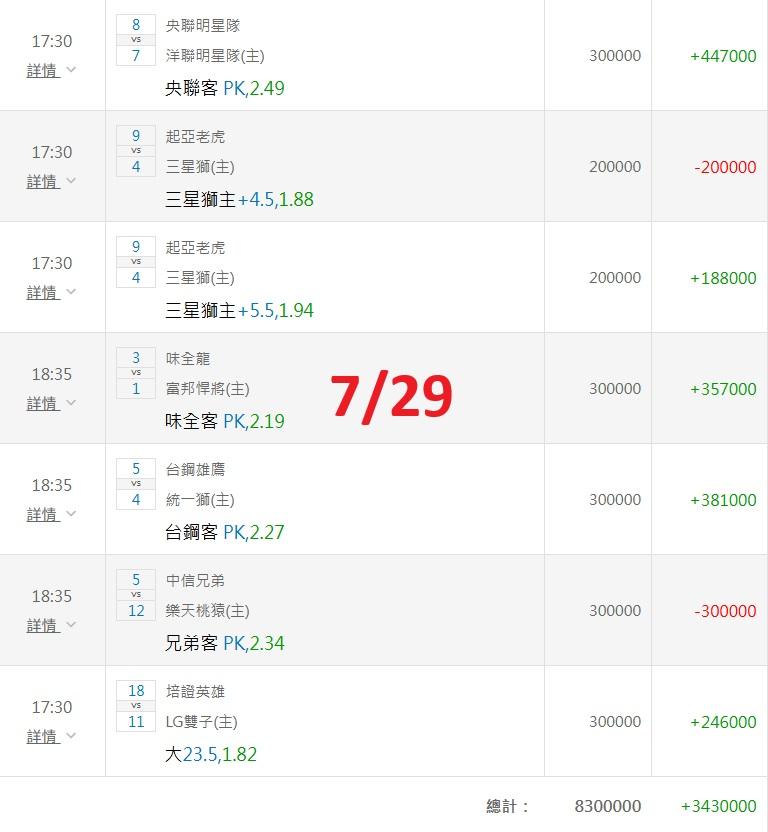Open 詳情 for the 中信兄弟 vs 樂天桃猿 bet
This screenshot has width=768, height=832.
pos(51,625)
